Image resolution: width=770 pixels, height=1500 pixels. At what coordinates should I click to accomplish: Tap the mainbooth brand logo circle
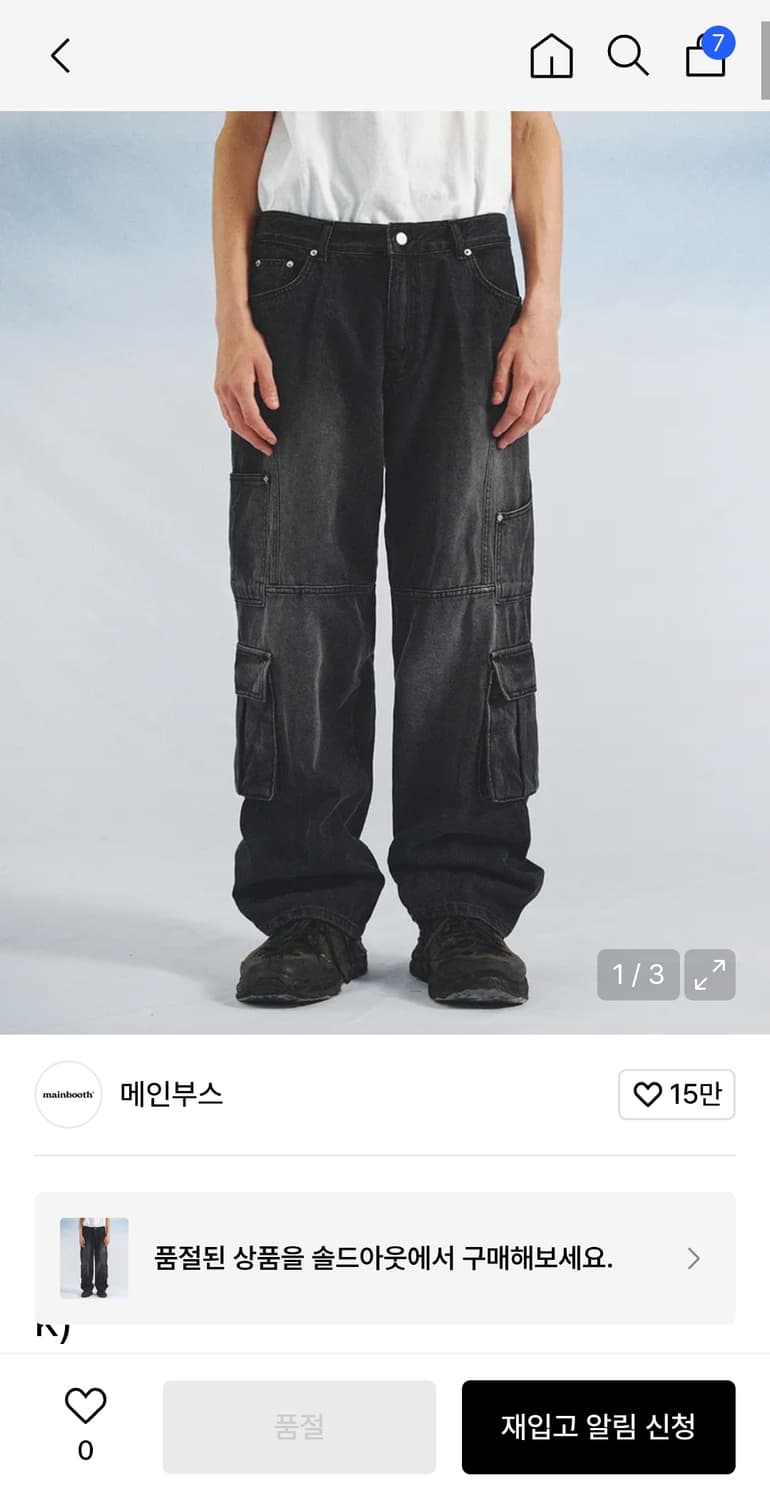coord(68,1095)
